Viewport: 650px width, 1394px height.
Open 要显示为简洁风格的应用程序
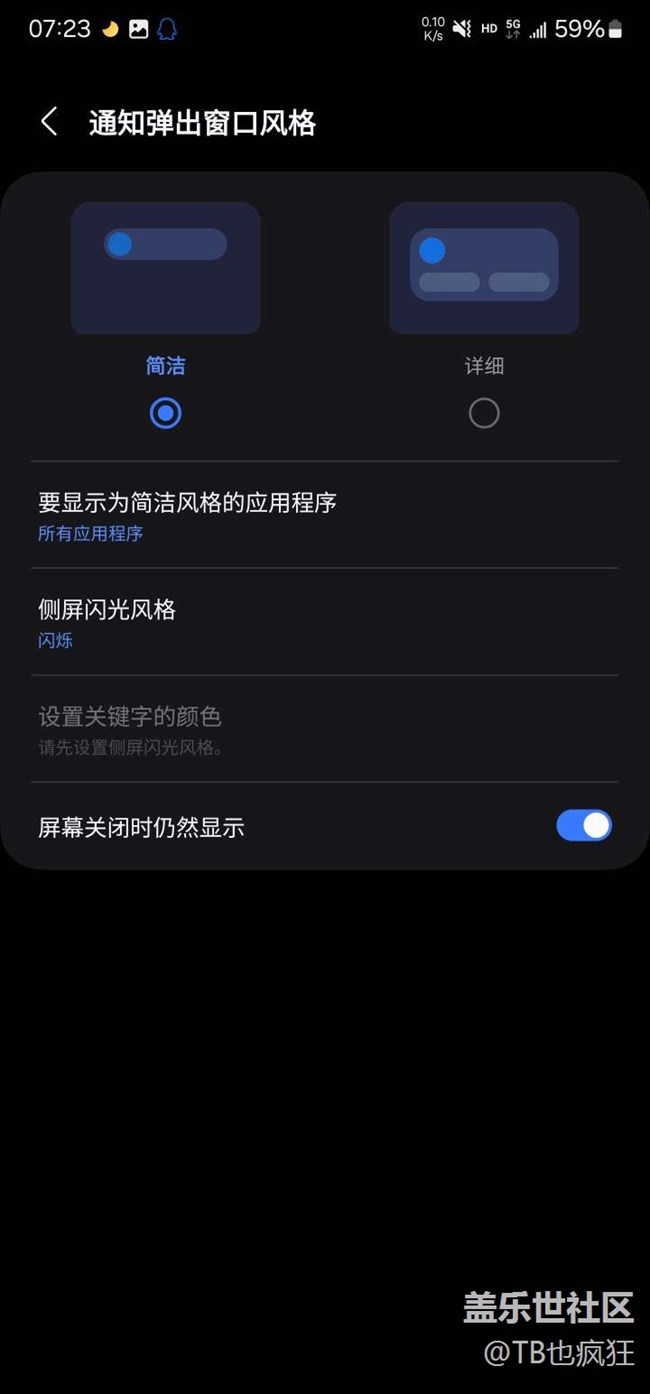(x=325, y=515)
